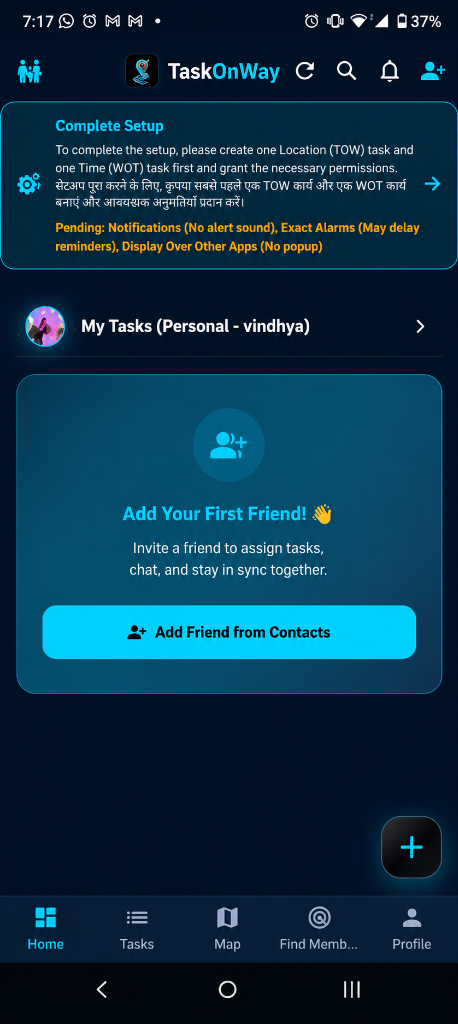Open the system recent apps view
The image size is (458, 1024).
[x=352, y=990]
